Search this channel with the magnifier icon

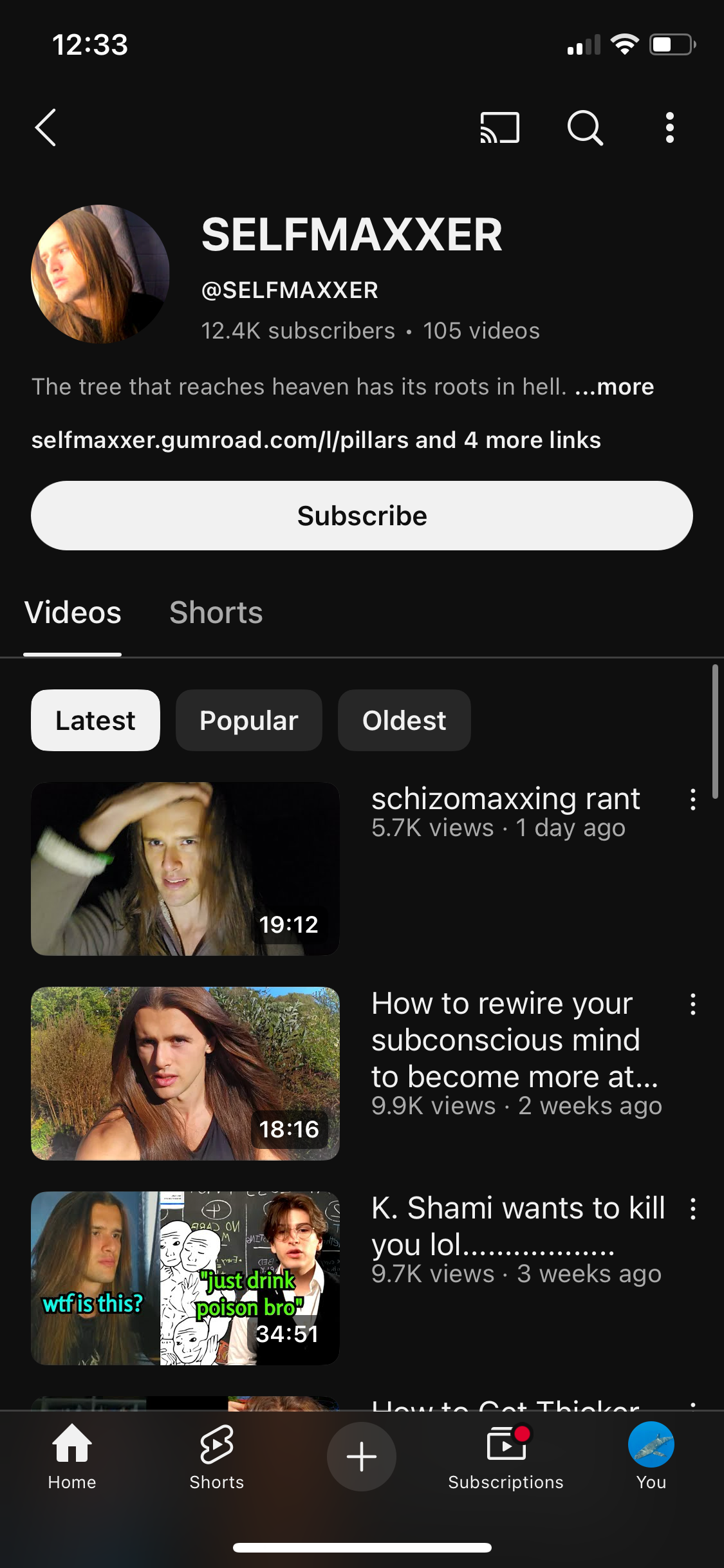tap(584, 127)
